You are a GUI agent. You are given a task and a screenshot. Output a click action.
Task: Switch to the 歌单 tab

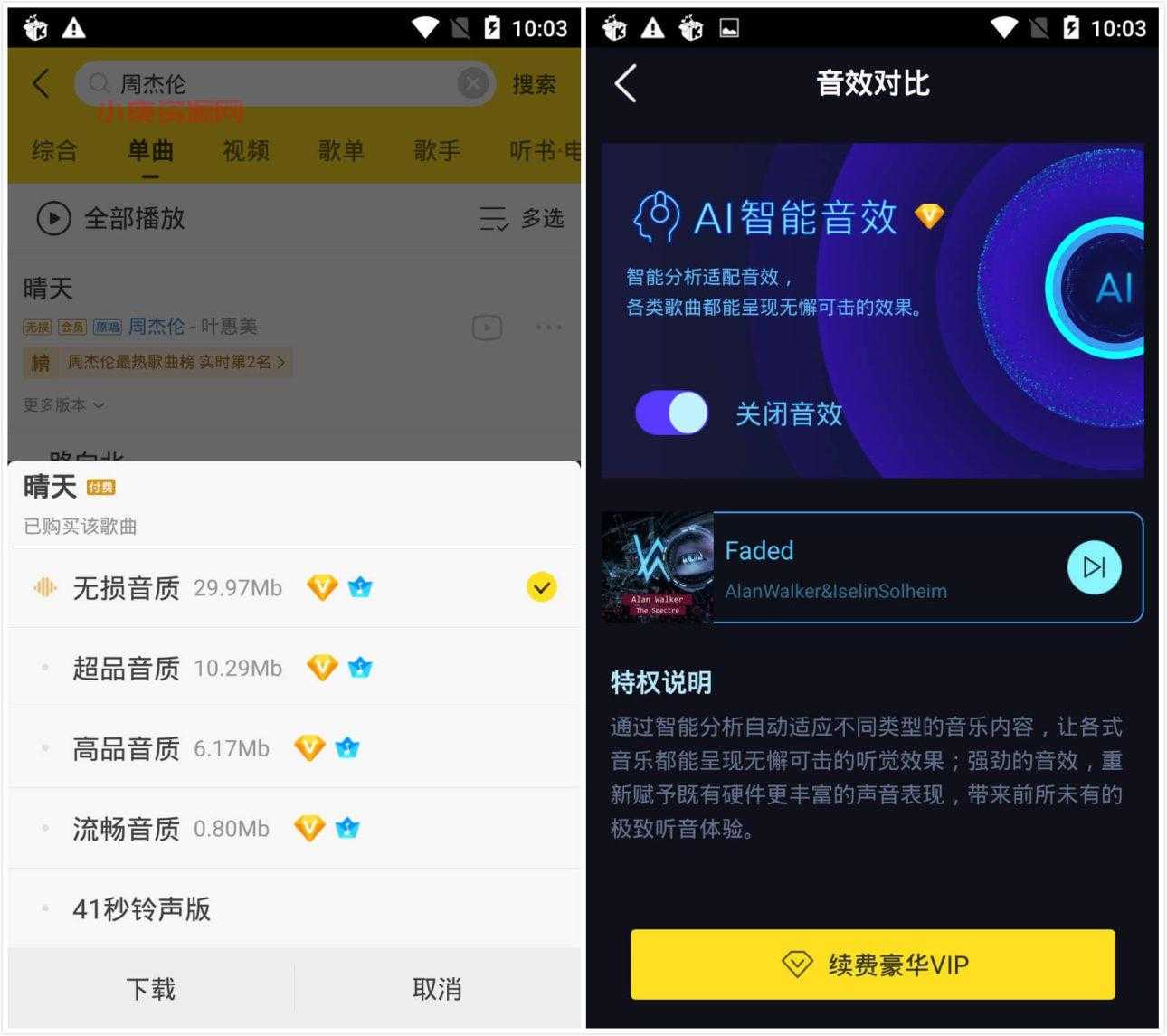pos(341,150)
